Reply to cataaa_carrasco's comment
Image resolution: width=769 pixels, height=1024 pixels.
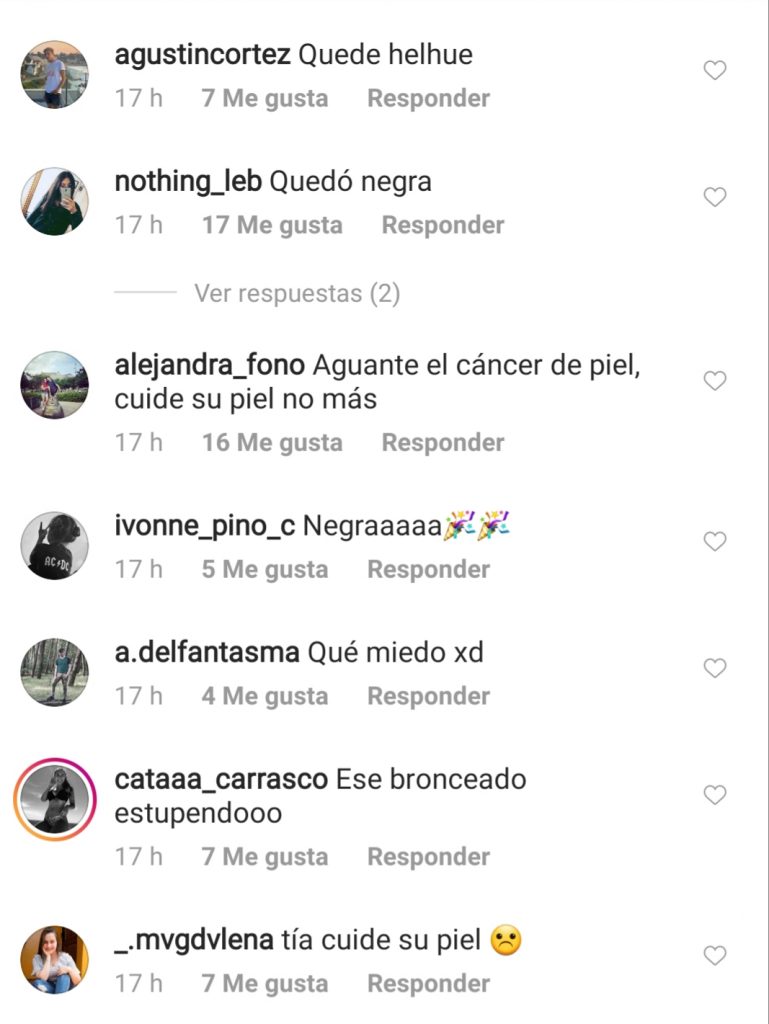point(428,857)
